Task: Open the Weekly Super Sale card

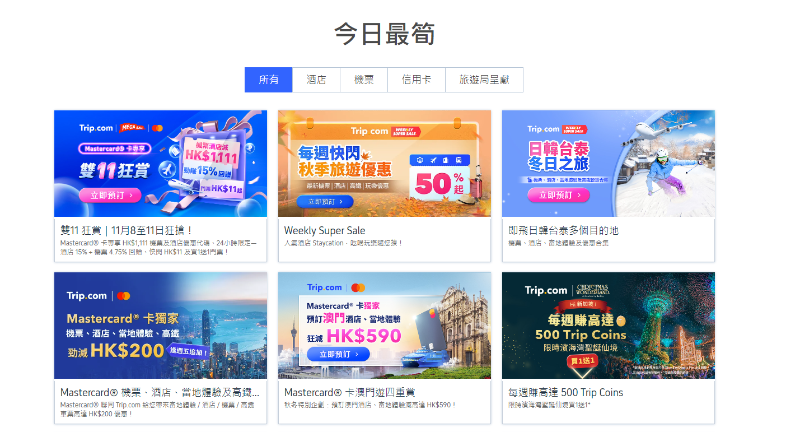Action: pyautogui.click(x=384, y=165)
